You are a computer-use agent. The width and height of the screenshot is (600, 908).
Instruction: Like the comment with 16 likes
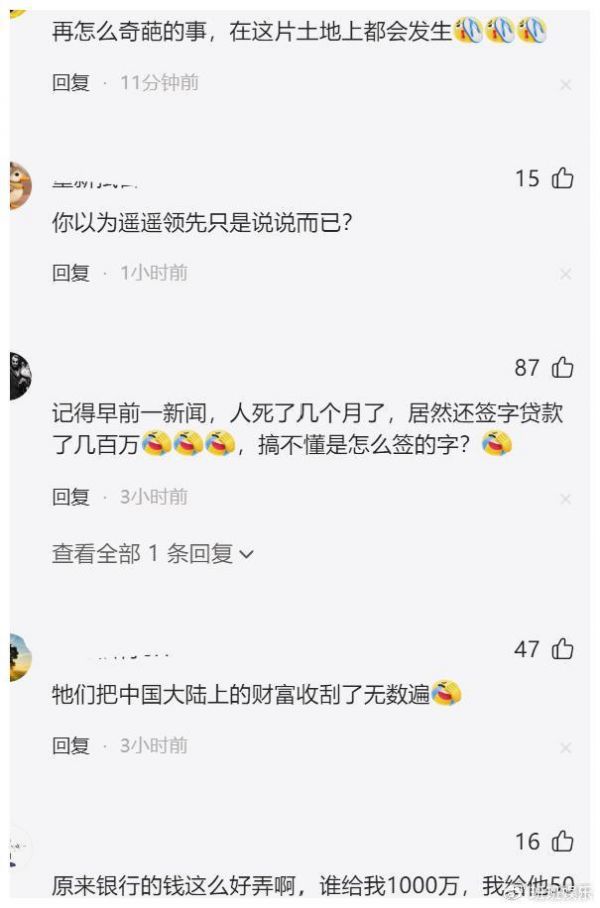pyautogui.click(x=563, y=842)
